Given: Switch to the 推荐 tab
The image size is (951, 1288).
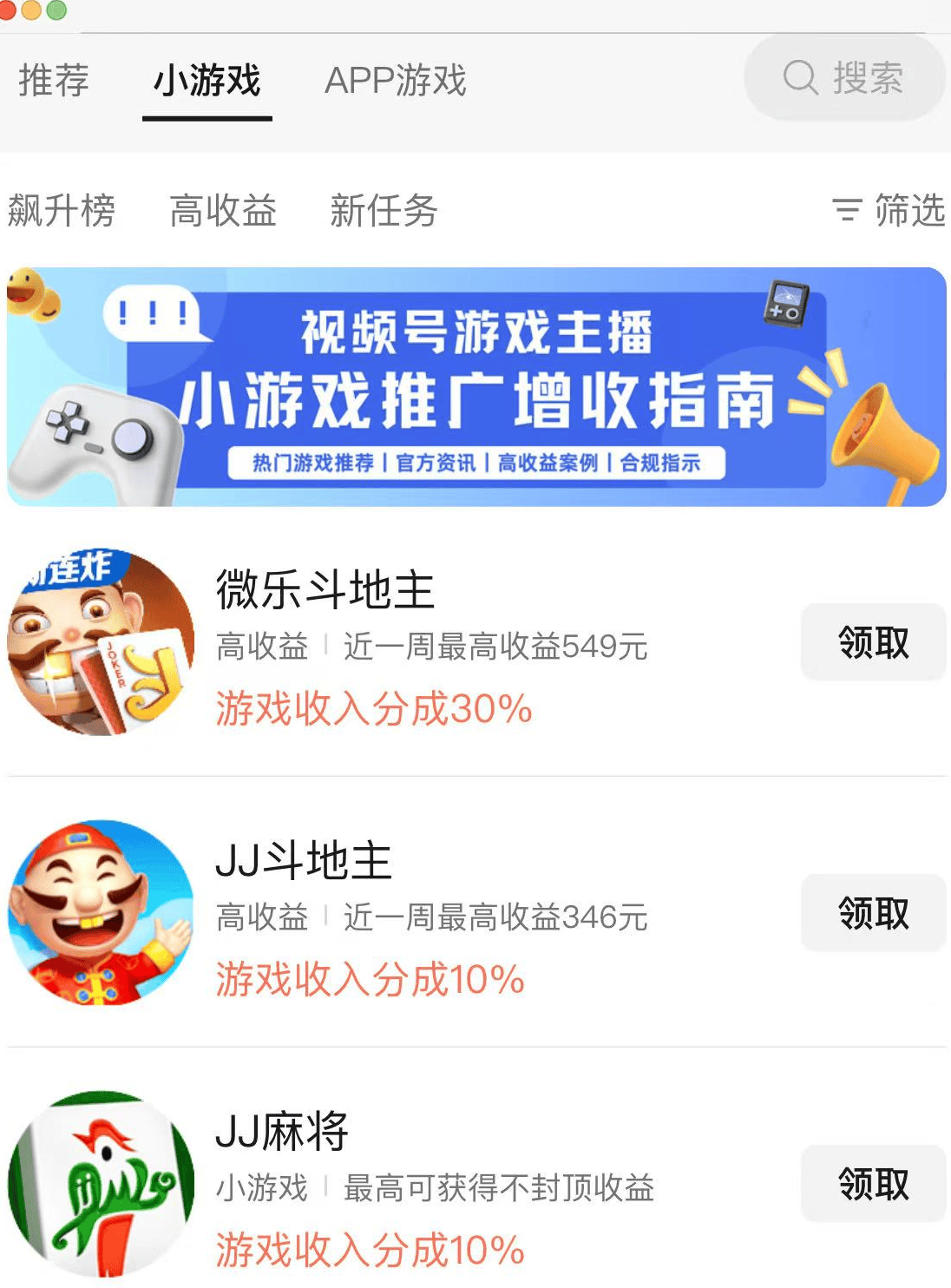Looking at the screenshot, I should coord(54,81).
